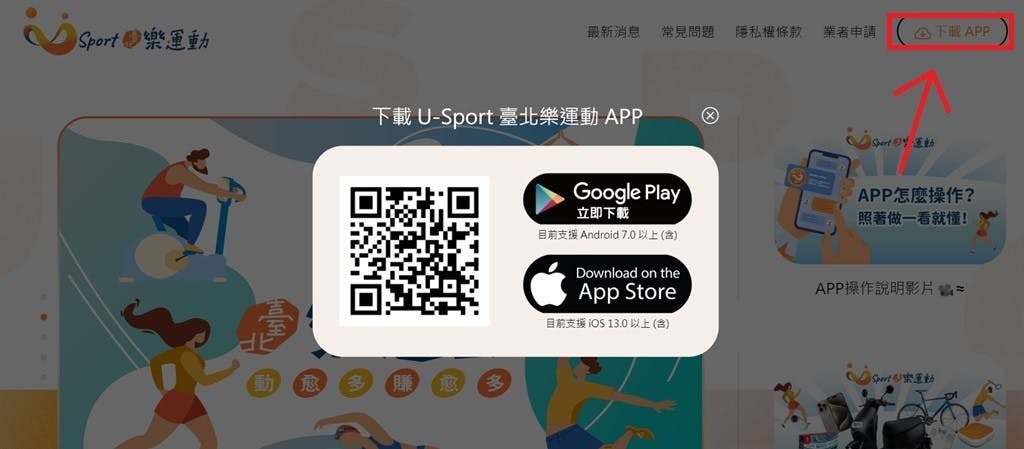View the 隱私權條款 page
The width and height of the screenshot is (1024, 449).
click(x=768, y=32)
